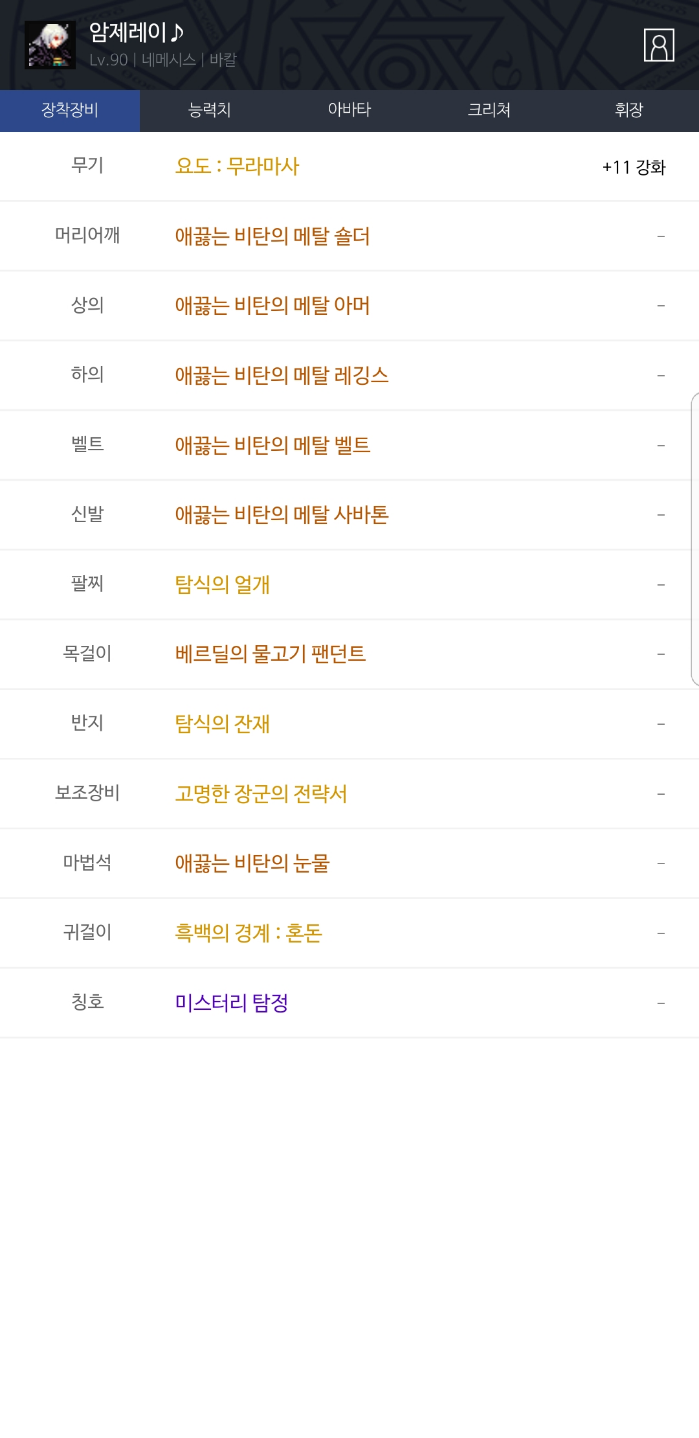Open 애끓는 비탄의 메탈 사바톤 item
This screenshot has width=699, height=1438.
coord(282,515)
